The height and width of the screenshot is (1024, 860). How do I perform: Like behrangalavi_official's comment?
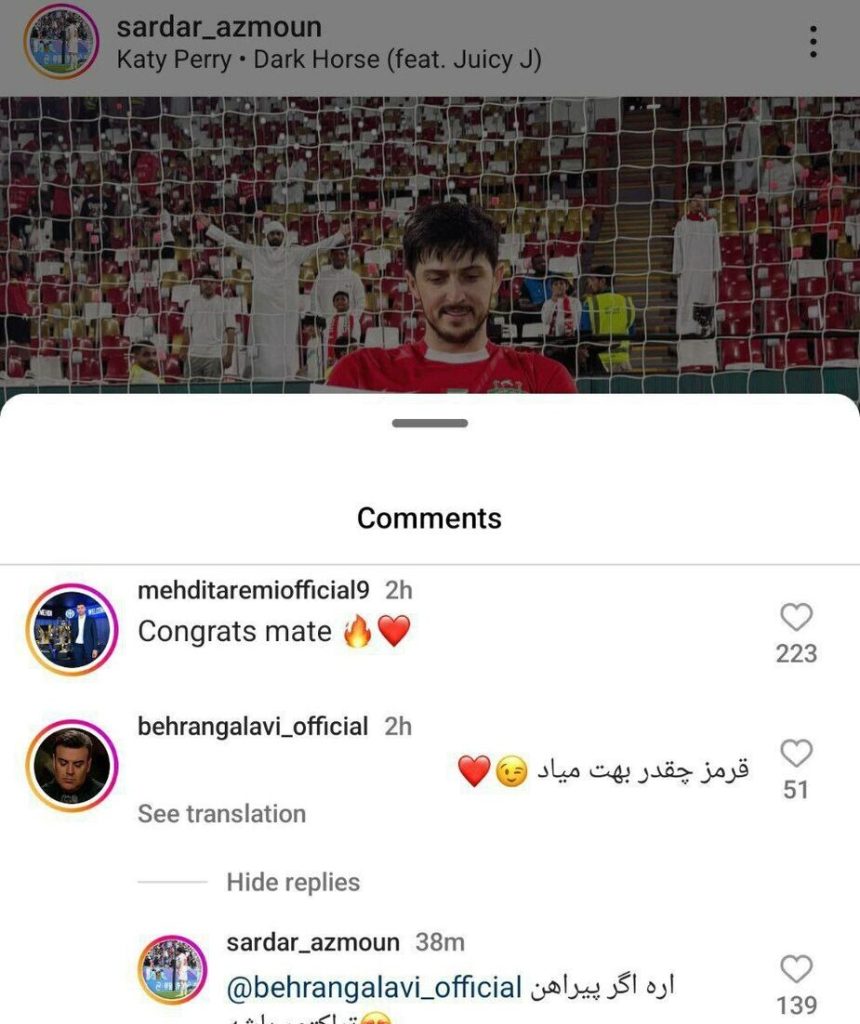[796, 754]
